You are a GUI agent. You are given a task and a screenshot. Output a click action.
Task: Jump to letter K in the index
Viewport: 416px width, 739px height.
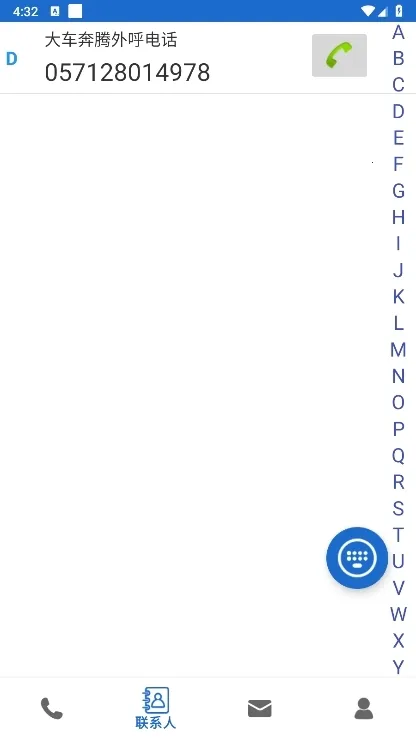tap(398, 296)
